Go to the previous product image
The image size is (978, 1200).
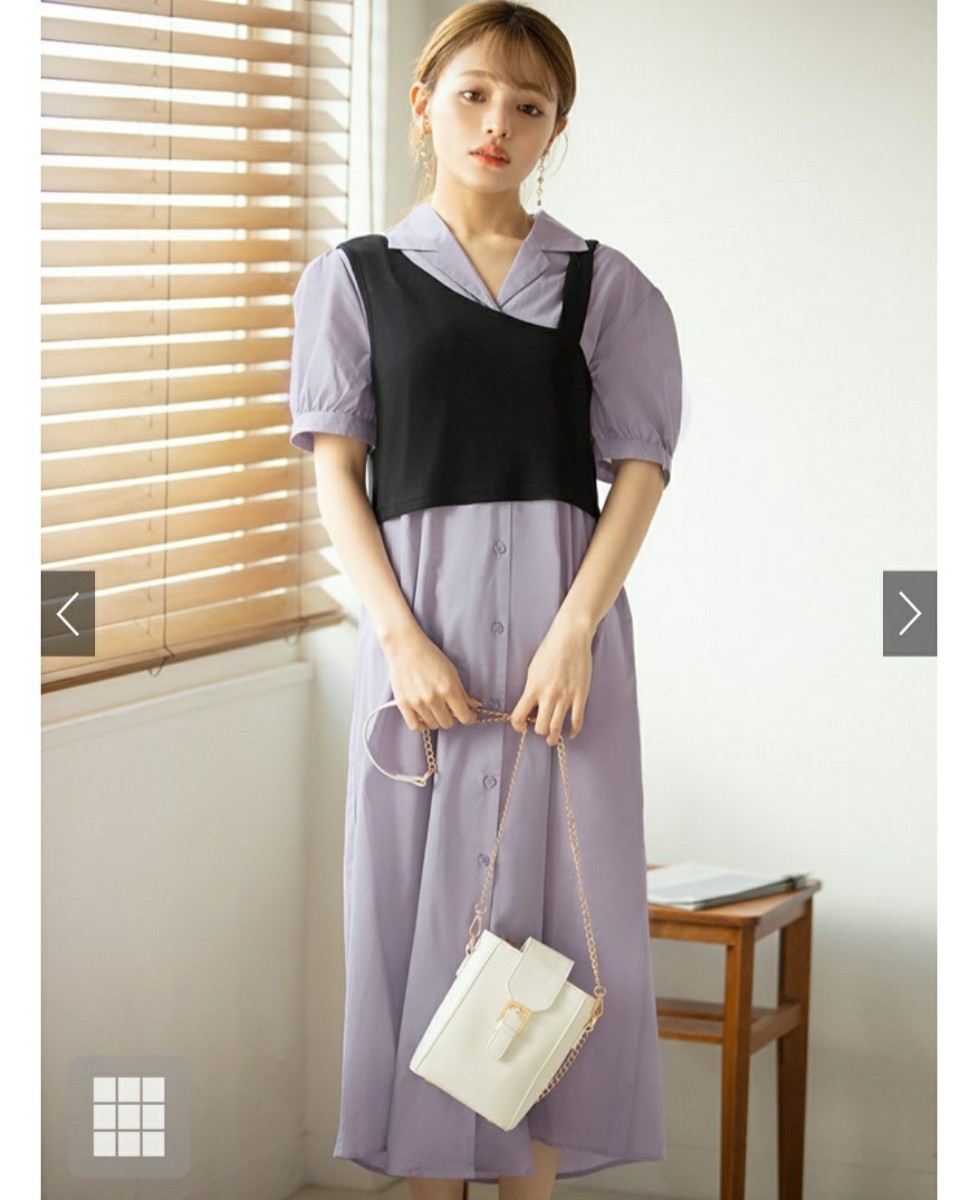pos(68,613)
